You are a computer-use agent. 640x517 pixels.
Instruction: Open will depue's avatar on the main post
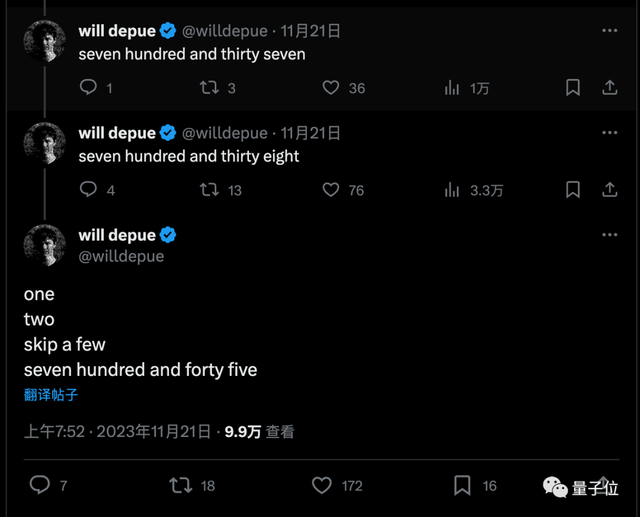44,245
